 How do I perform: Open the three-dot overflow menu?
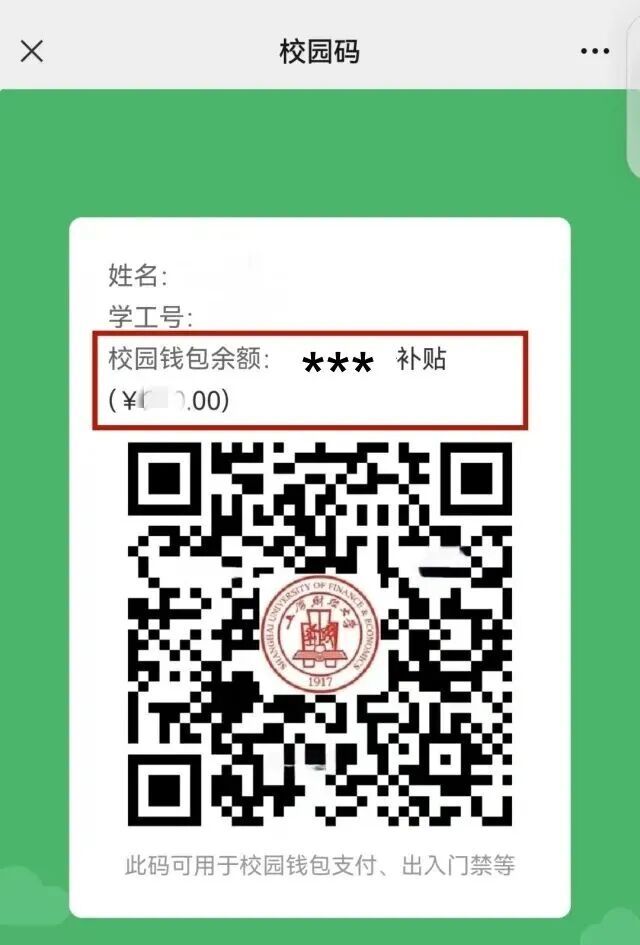pyautogui.click(x=594, y=51)
